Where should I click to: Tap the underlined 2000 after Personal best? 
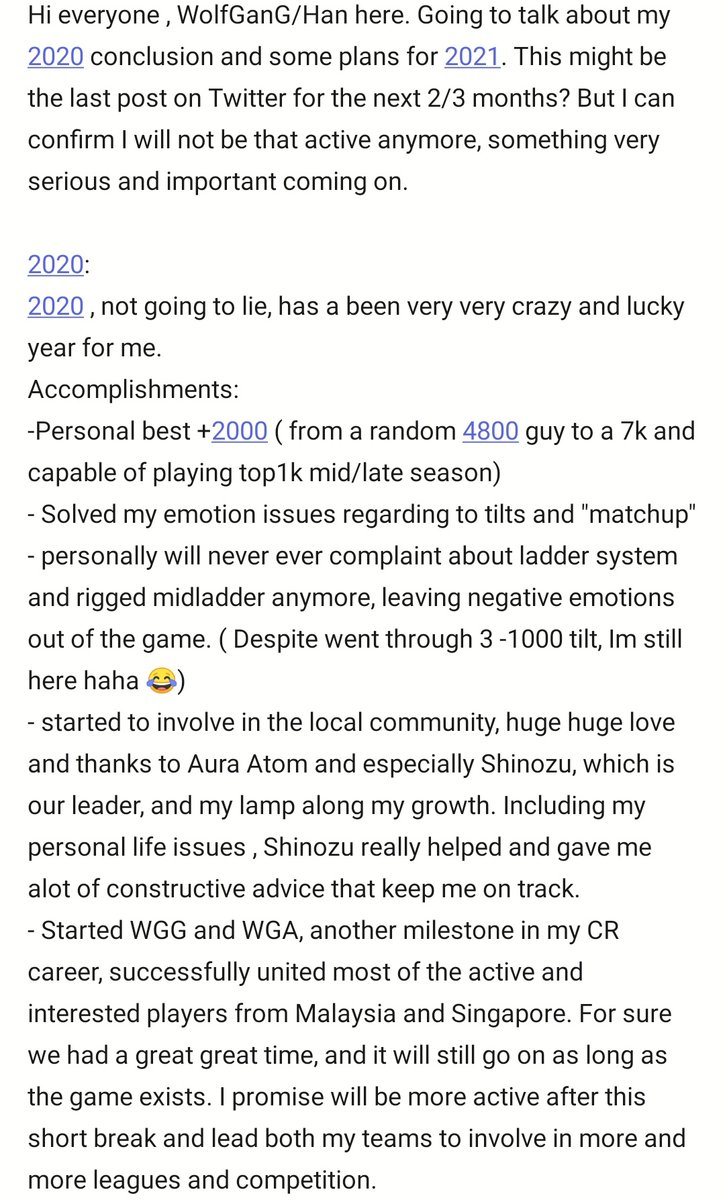pos(240,431)
